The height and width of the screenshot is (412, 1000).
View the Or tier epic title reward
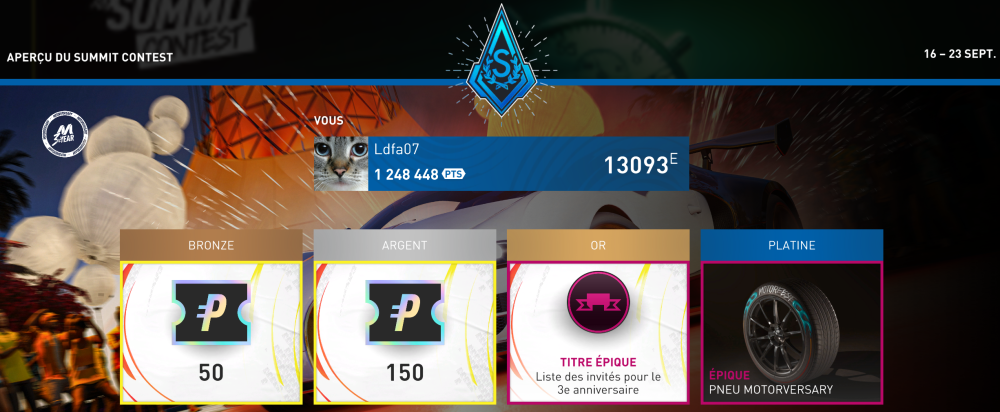[x=598, y=332]
